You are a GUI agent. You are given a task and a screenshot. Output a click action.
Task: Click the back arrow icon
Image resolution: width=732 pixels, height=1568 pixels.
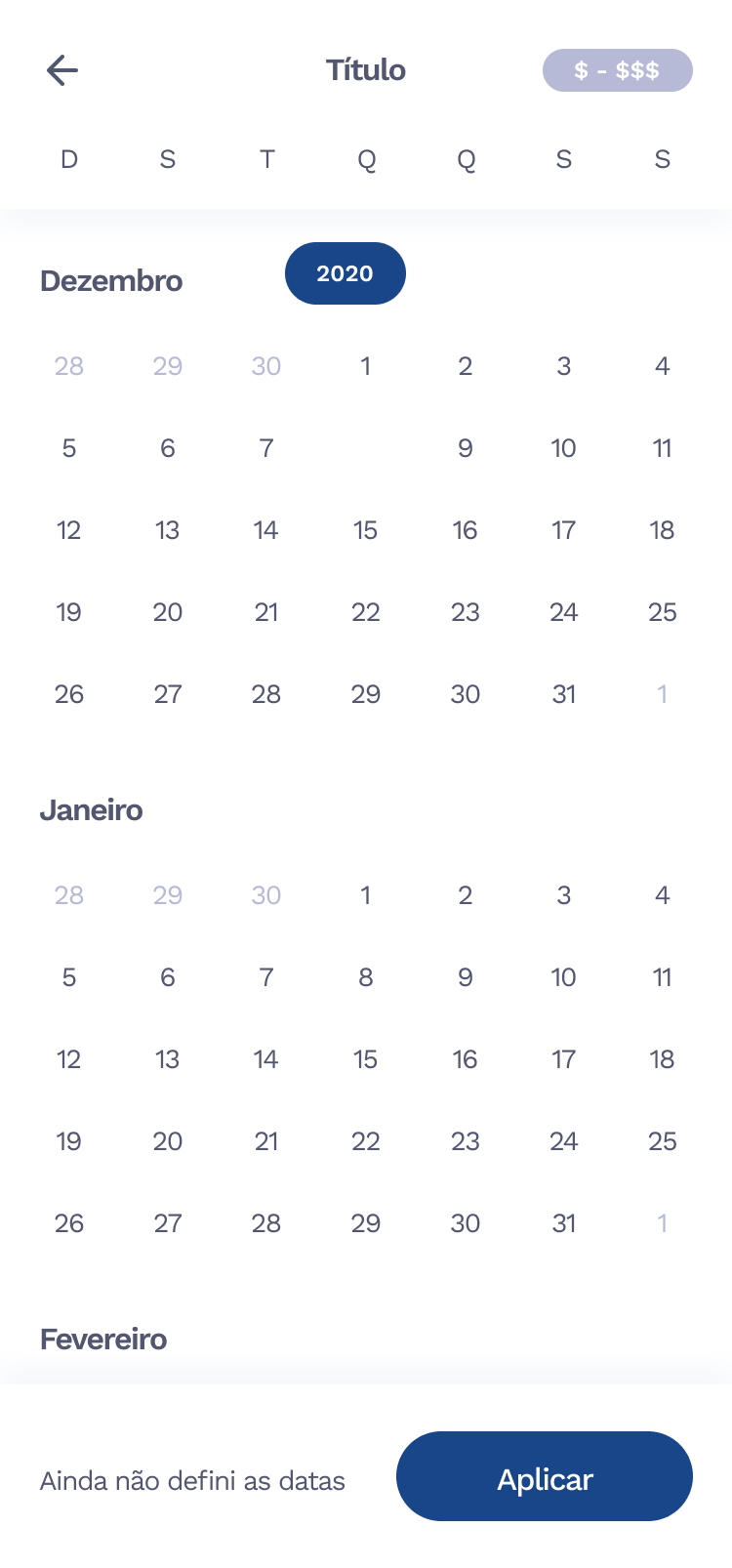point(62,69)
